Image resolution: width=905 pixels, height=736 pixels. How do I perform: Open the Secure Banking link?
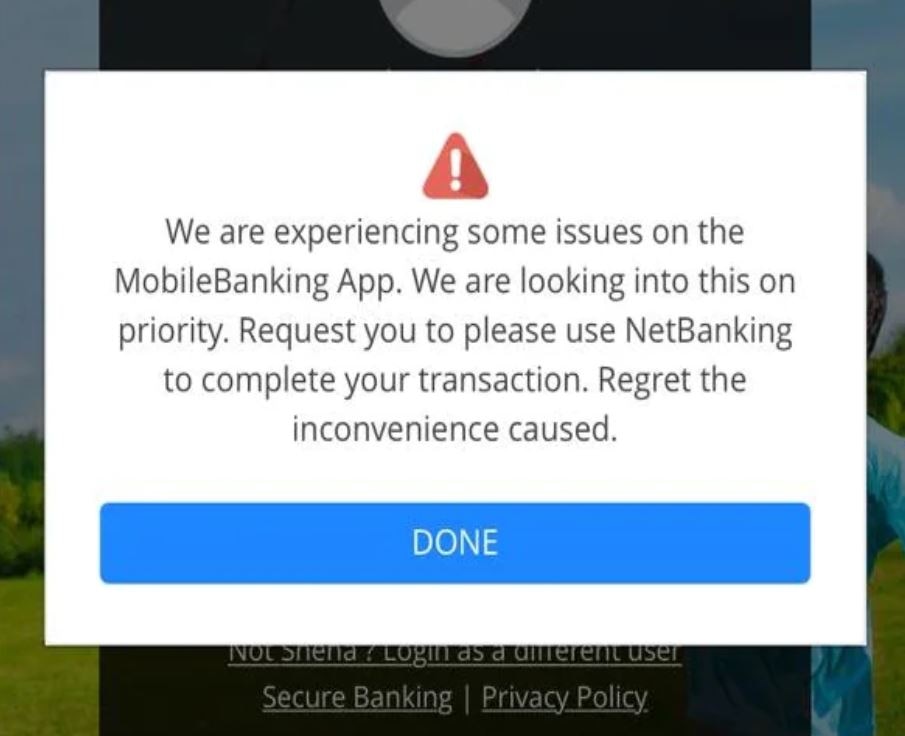coord(357,697)
